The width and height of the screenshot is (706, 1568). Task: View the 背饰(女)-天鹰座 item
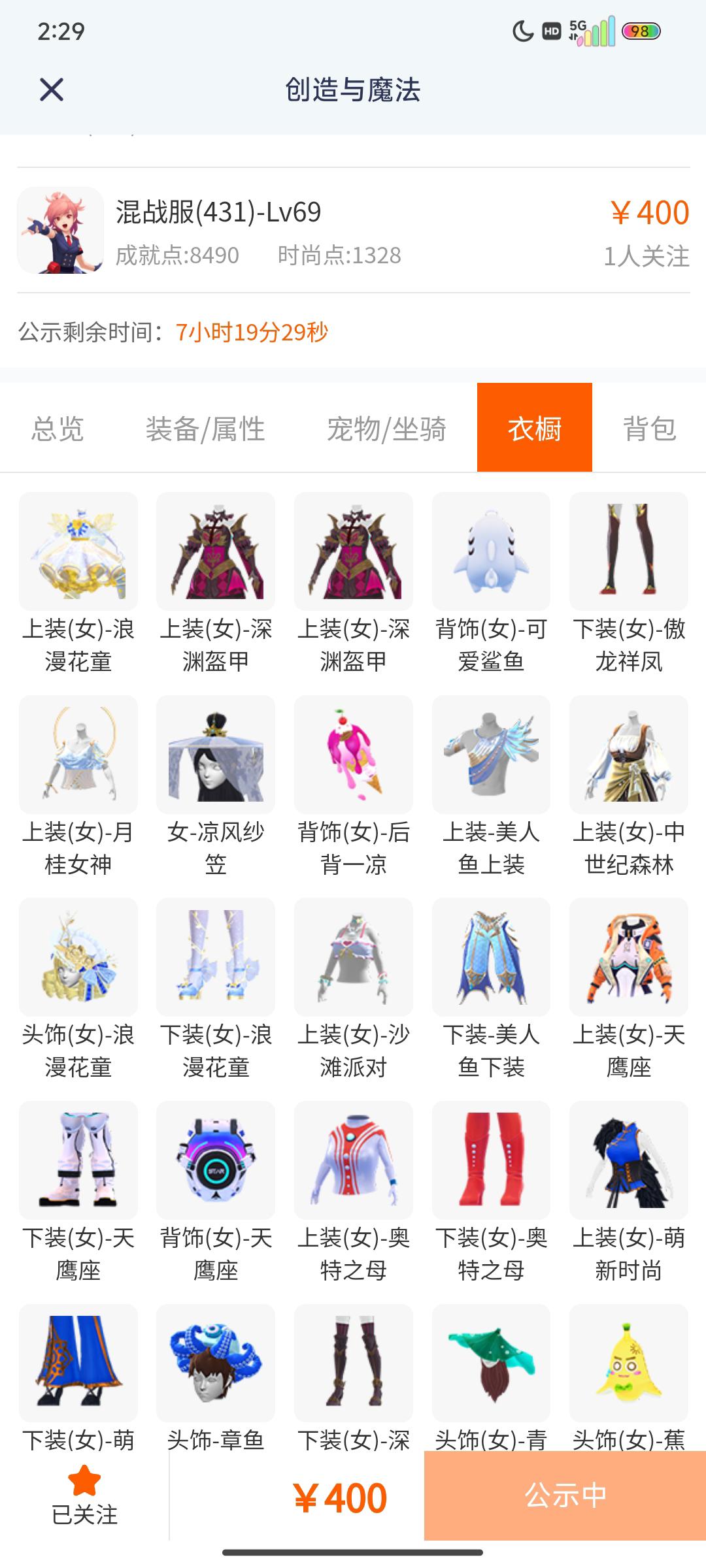pos(216,1160)
